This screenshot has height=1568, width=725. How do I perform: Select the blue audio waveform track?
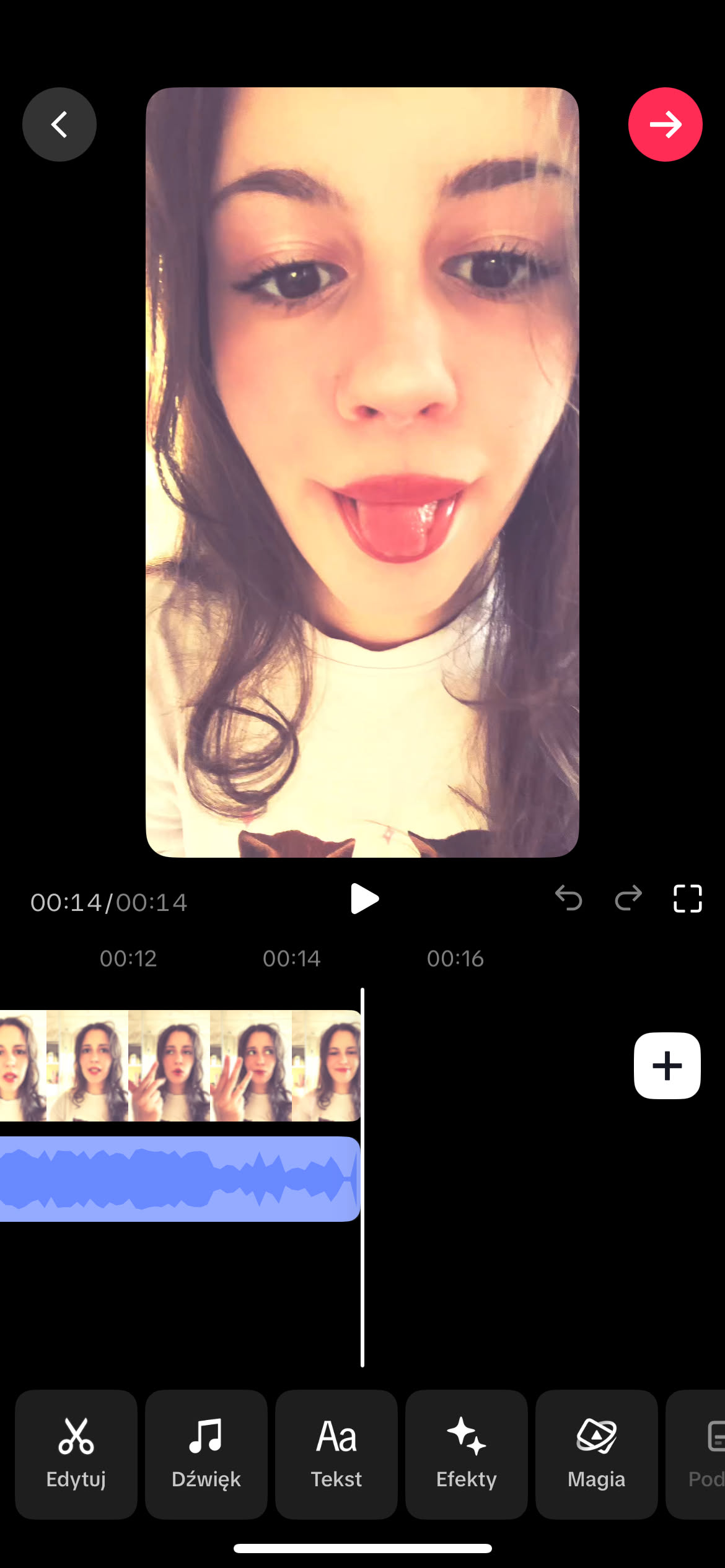click(180, 1178)
